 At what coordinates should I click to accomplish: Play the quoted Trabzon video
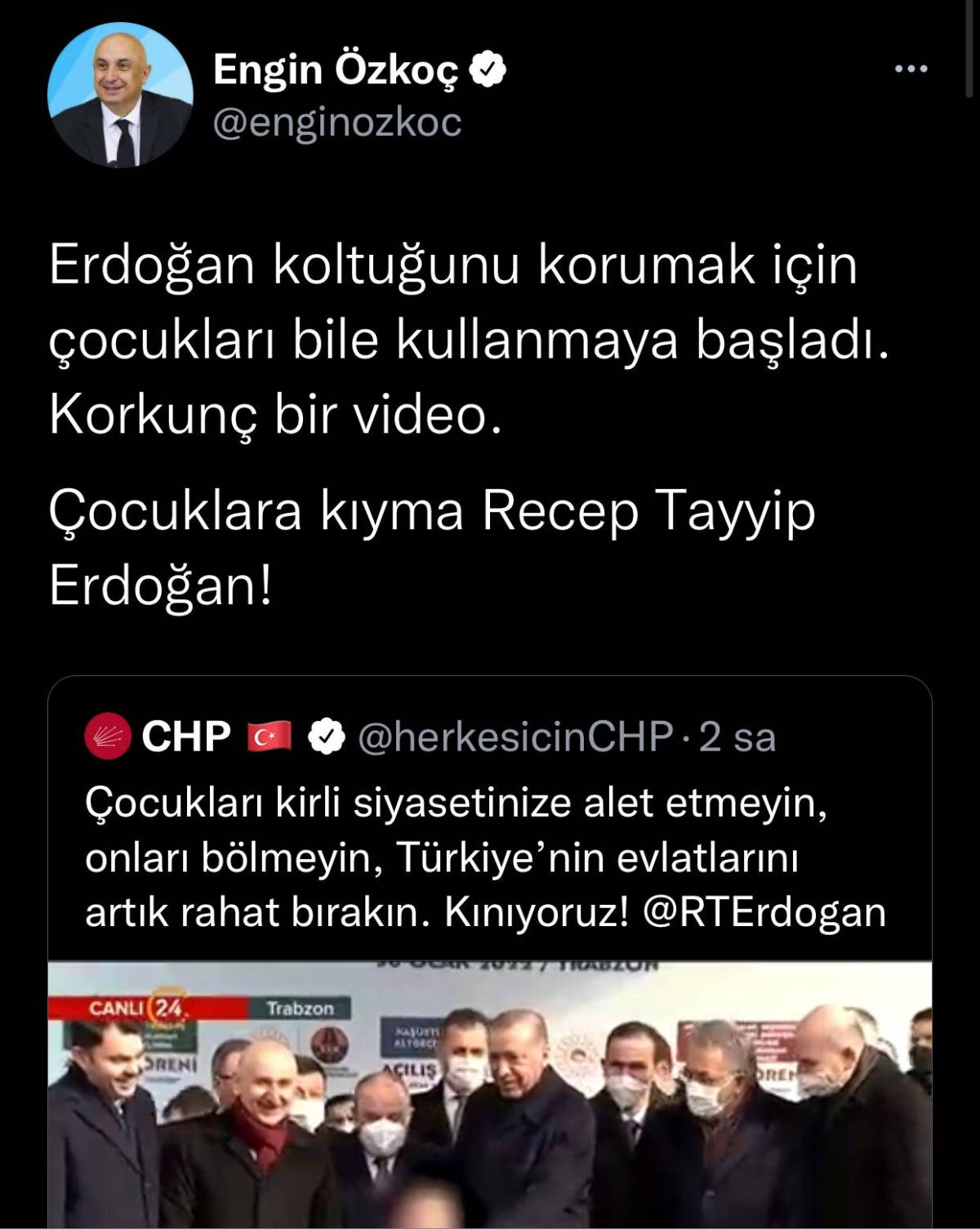pos(489,1094)
